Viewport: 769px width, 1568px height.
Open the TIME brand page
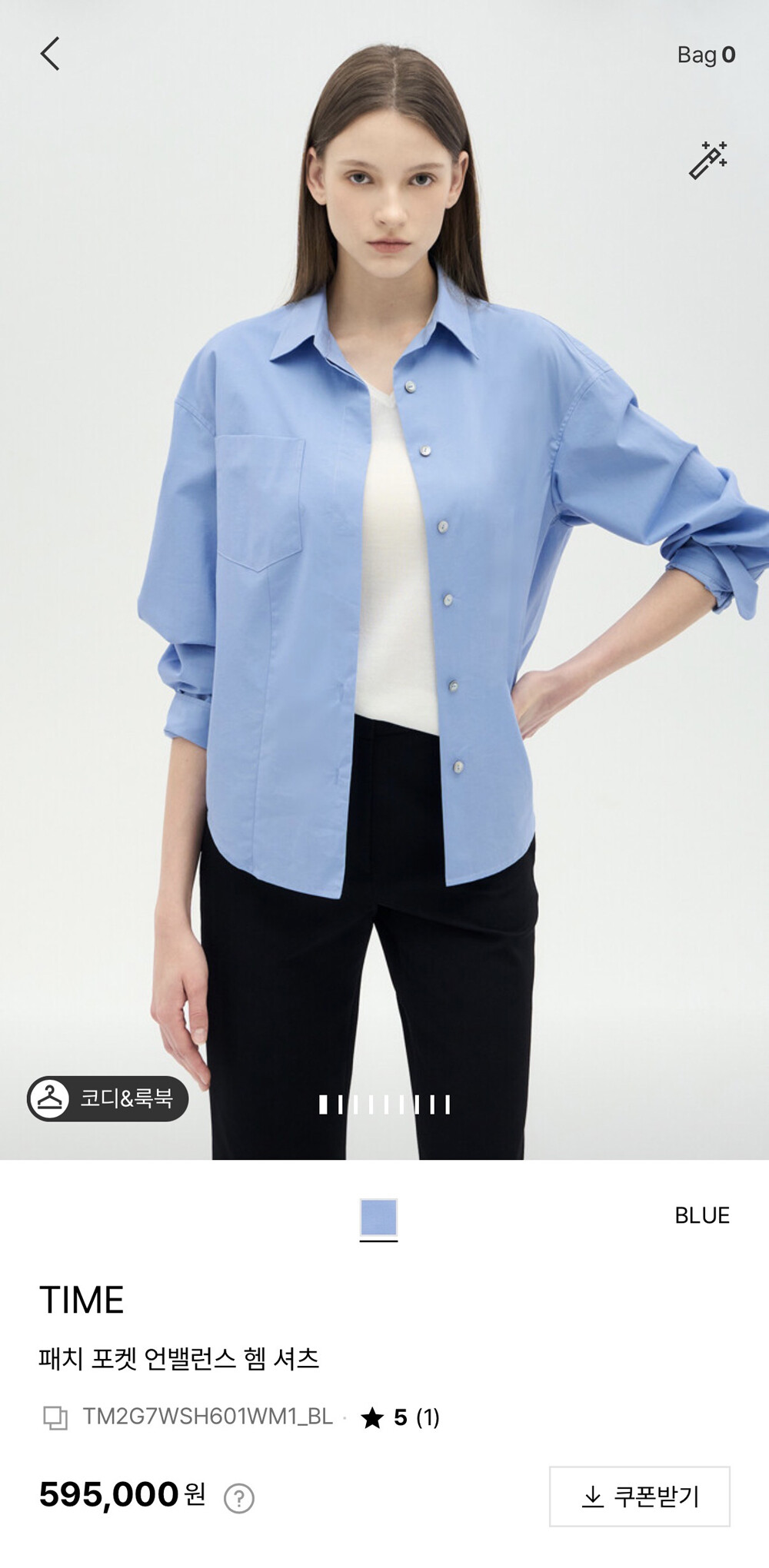click(82, 1300)
